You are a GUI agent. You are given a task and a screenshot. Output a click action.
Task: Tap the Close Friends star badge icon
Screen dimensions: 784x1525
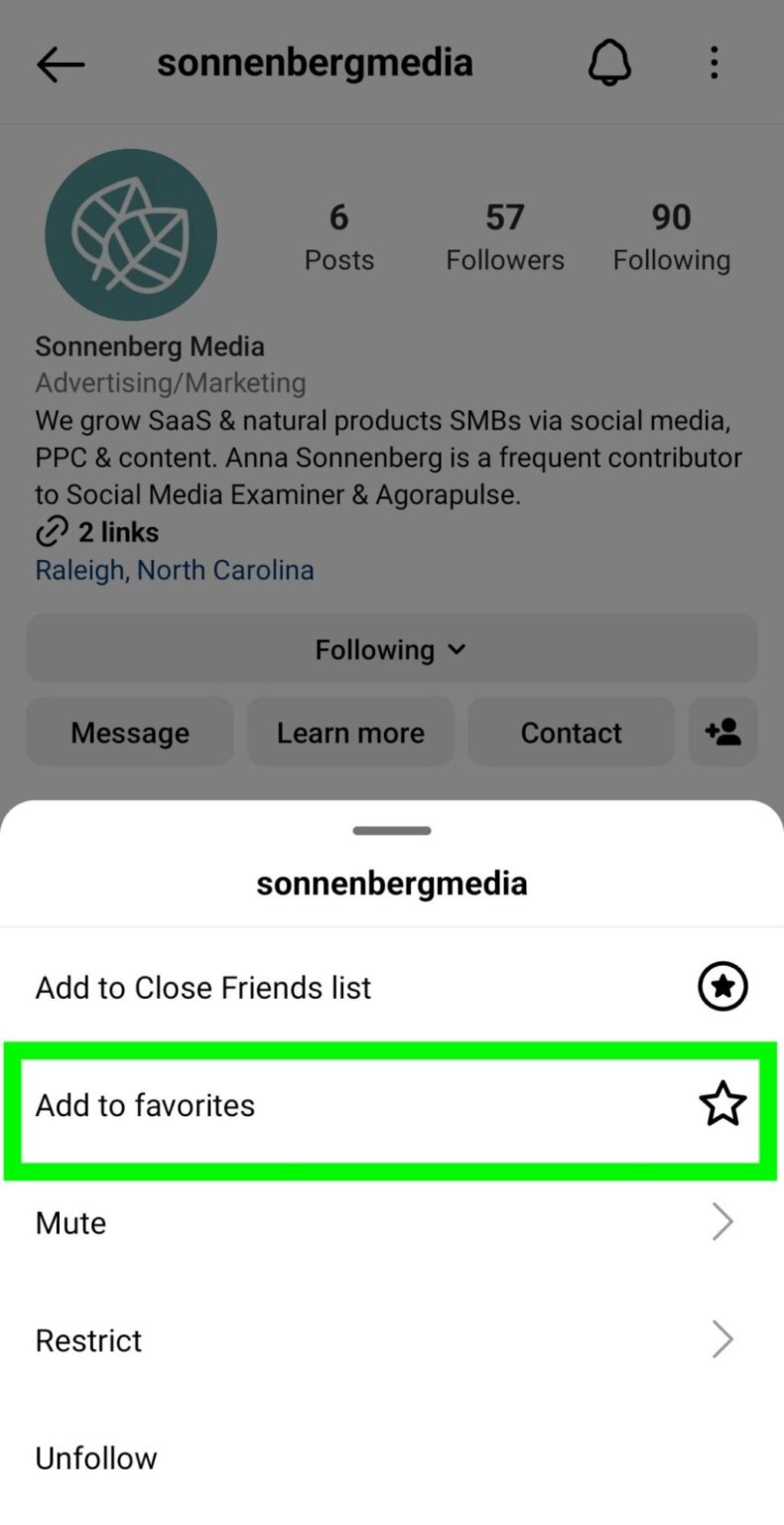click(x=721, y=986)
